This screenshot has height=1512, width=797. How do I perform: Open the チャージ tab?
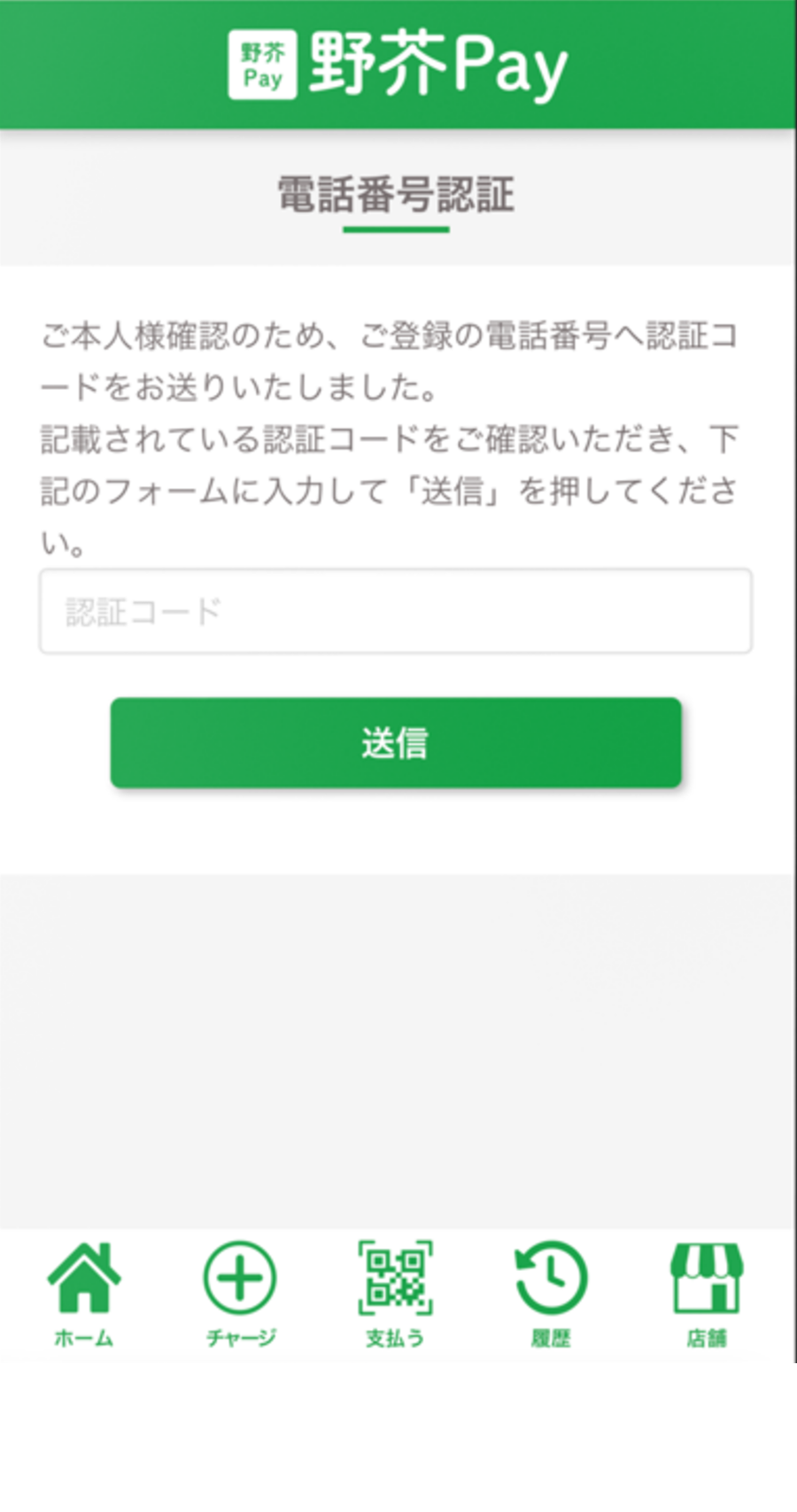pyautogui.click(x=240, y=1293)
